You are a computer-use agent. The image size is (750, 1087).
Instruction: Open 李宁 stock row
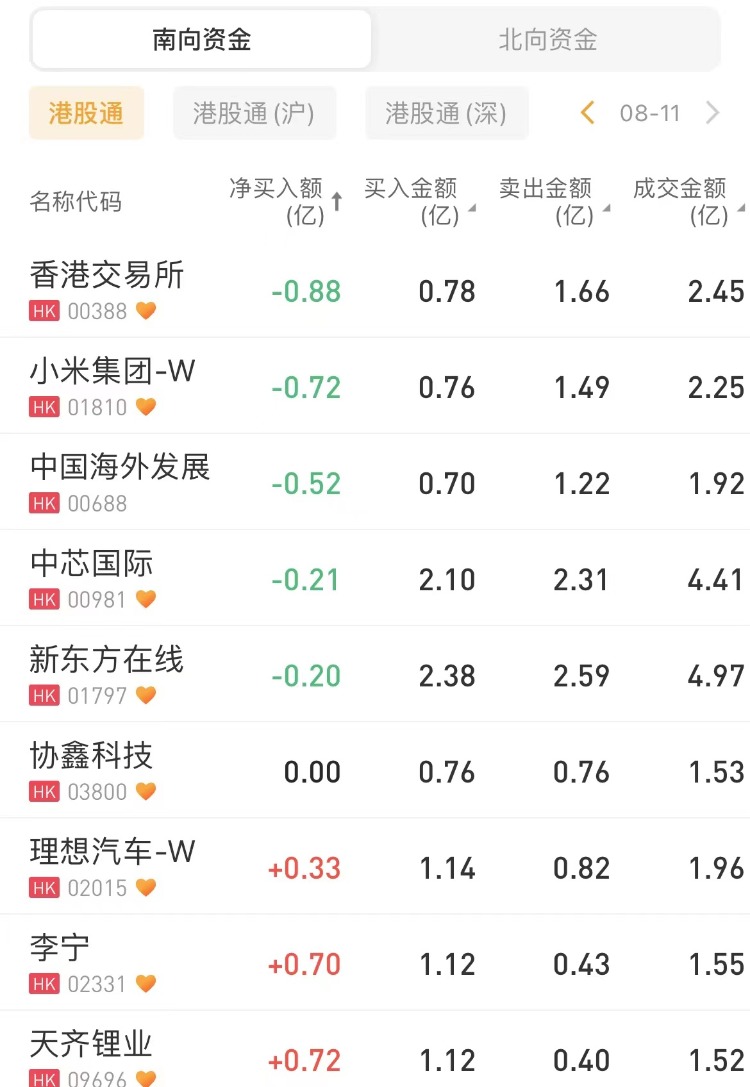click(x=60, y=947)
